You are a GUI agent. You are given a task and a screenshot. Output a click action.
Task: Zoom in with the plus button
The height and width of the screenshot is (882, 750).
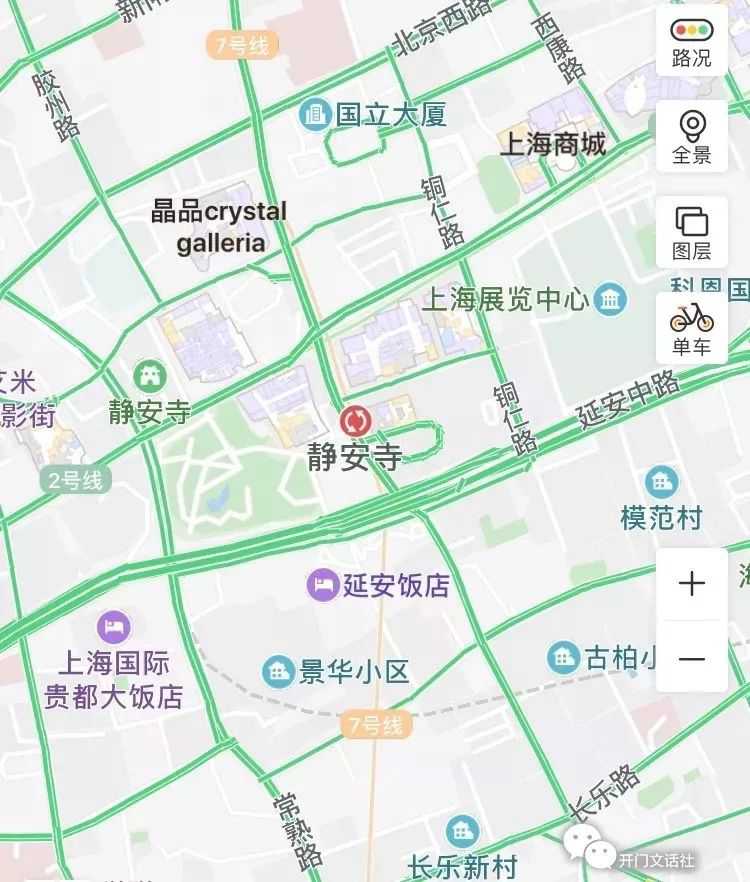[691, 583]
